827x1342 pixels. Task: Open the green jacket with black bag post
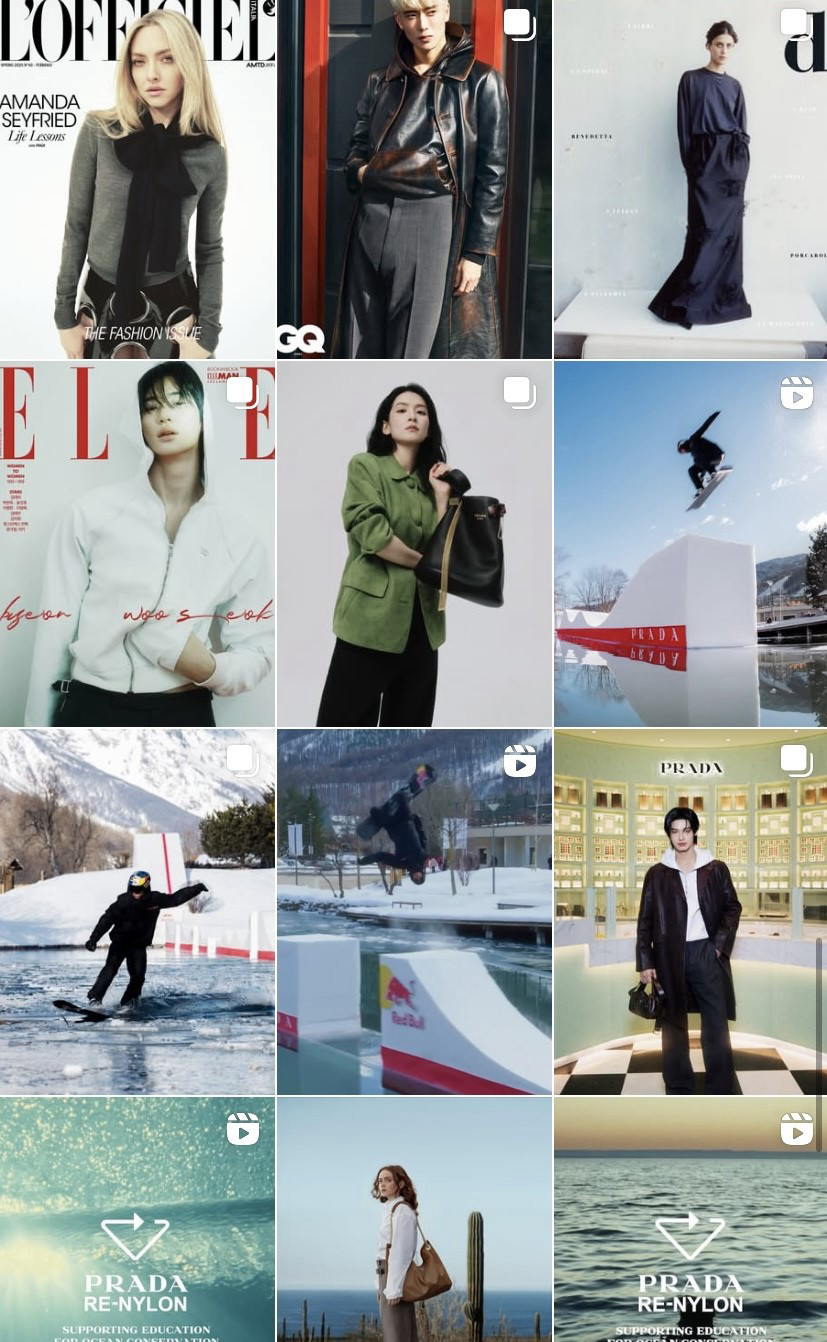(414, 545)
